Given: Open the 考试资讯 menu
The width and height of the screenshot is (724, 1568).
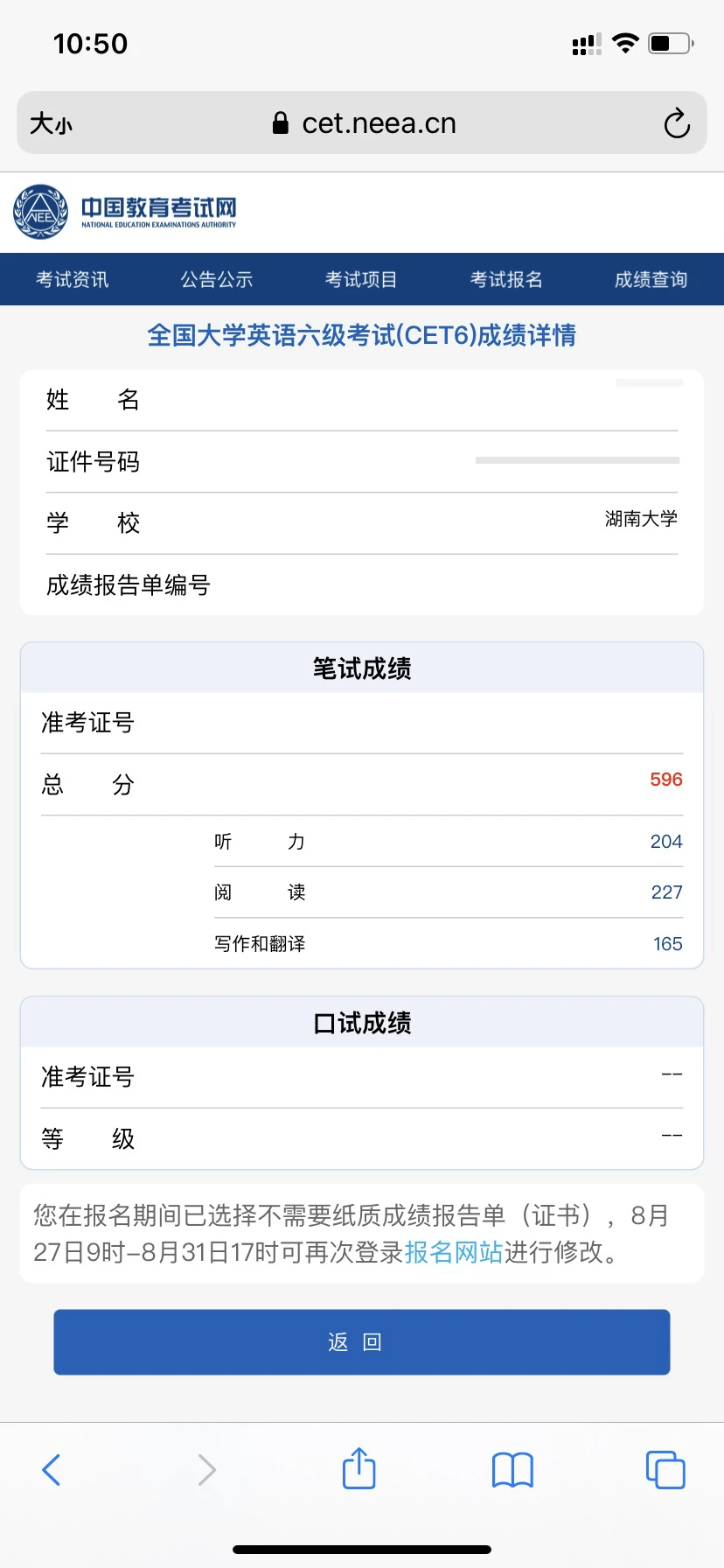Looking at the screenshot, I should pos(73,279).
